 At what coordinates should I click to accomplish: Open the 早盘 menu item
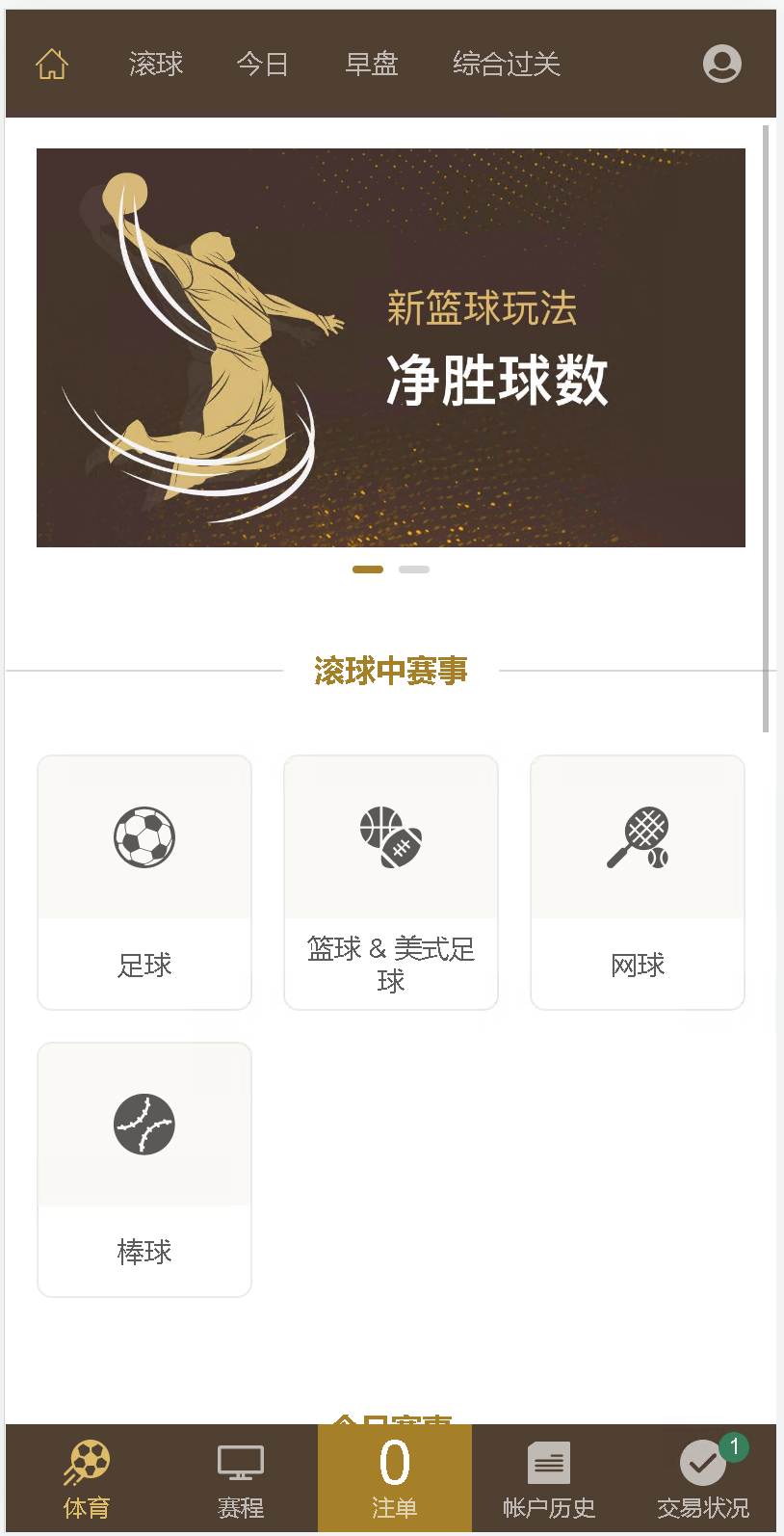pyautogui.click(x=371, y=64)
